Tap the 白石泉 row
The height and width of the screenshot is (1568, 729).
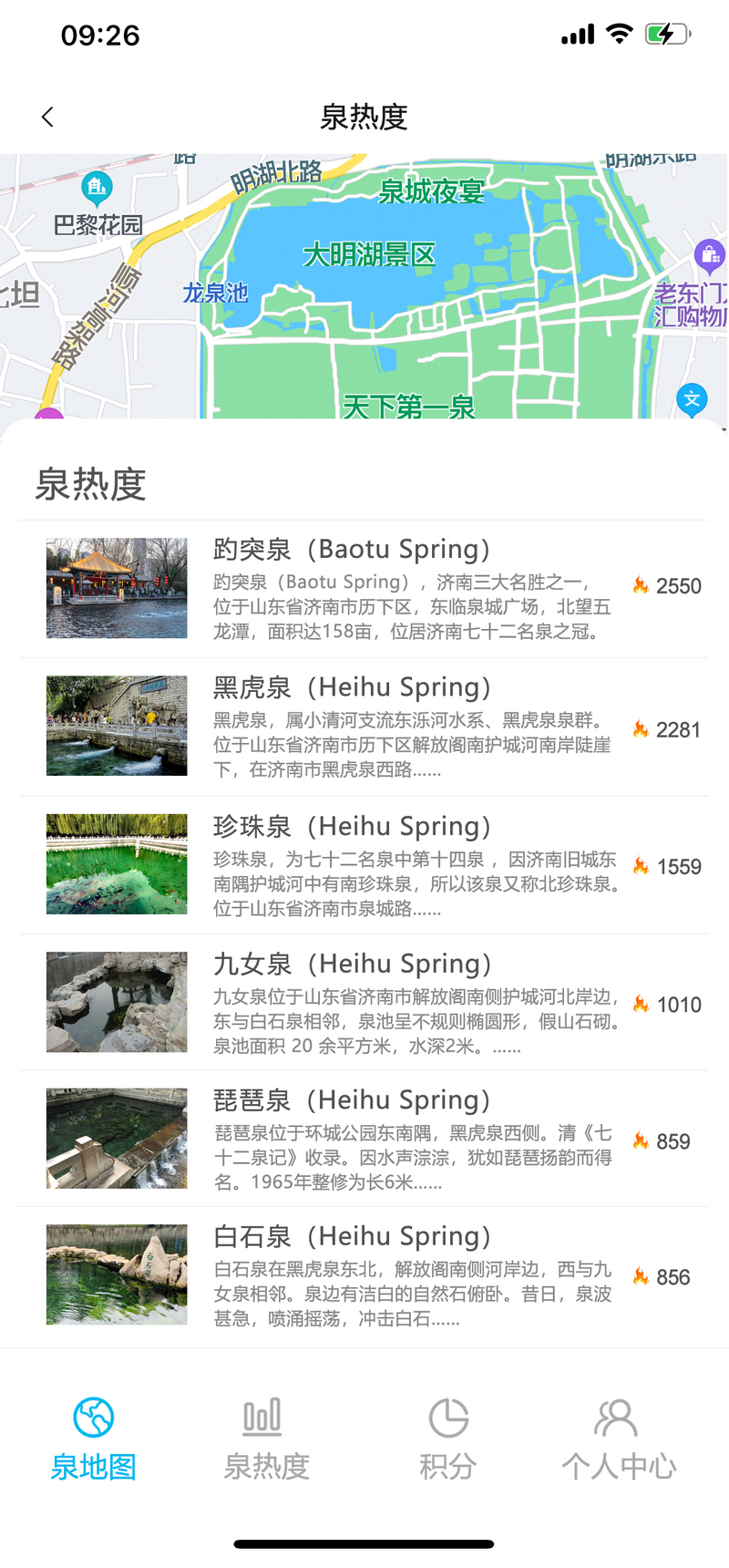[x=364, y=1276]
